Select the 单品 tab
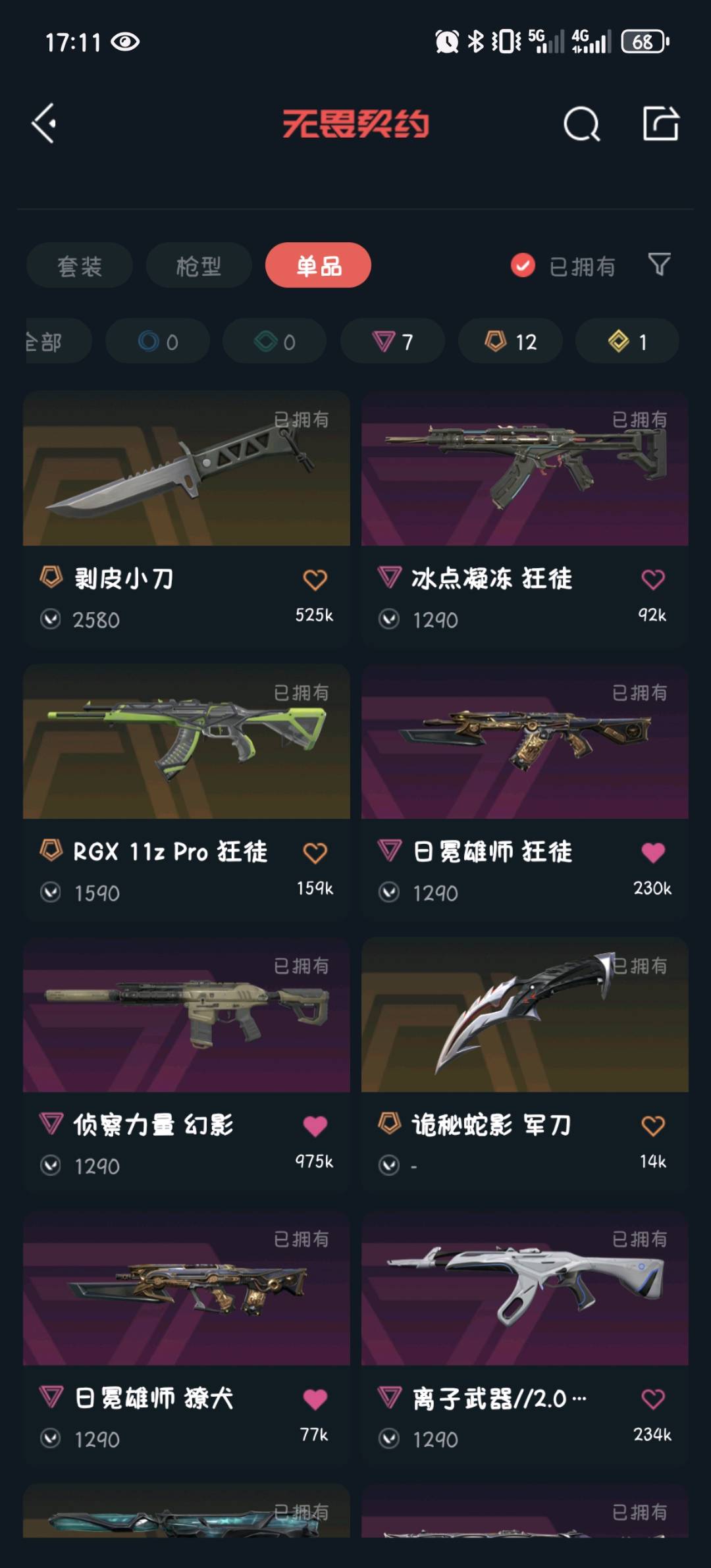The width and height of the screenshot is (711, 1568). pyautogui.click(x=318, y=266)
